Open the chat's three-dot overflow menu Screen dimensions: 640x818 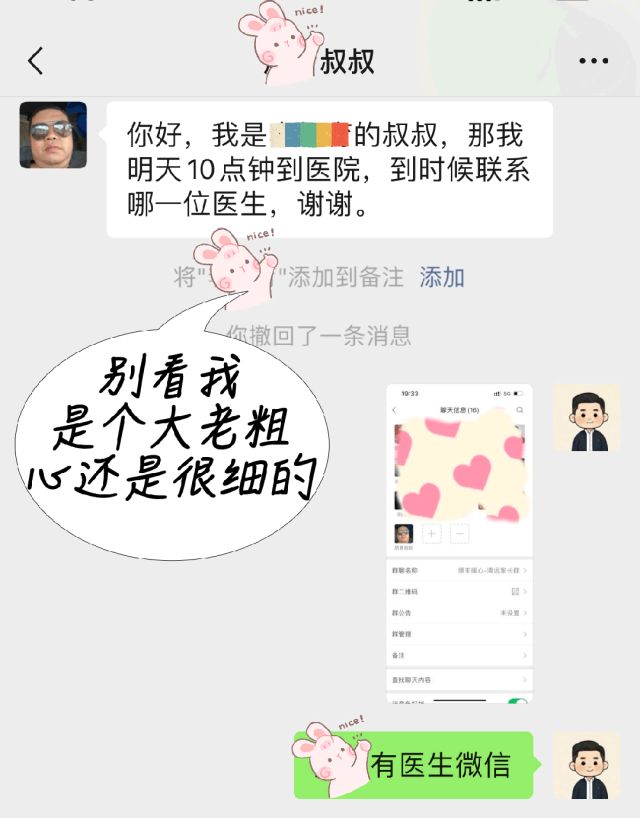click(593, 61)
